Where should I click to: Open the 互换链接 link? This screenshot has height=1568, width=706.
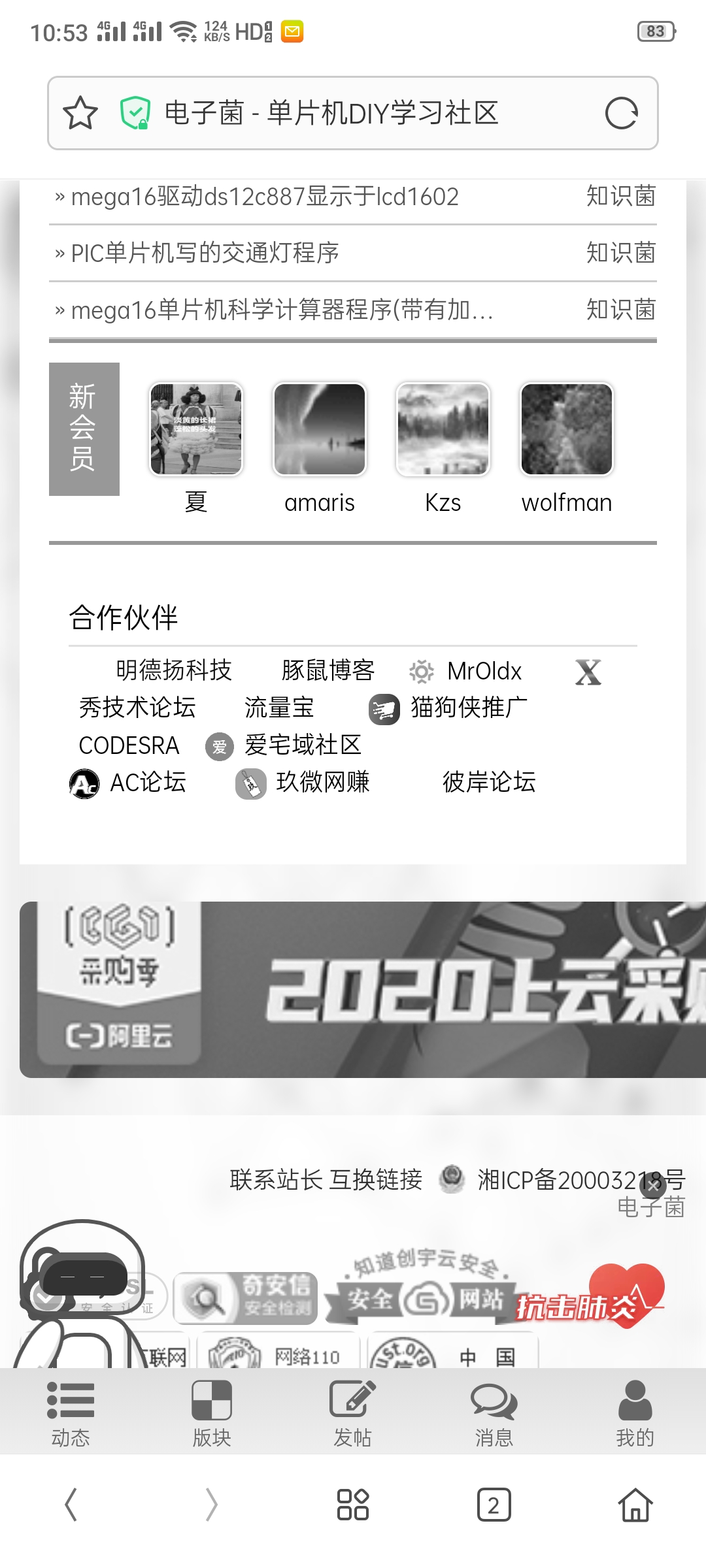(x=376, y=1180)
